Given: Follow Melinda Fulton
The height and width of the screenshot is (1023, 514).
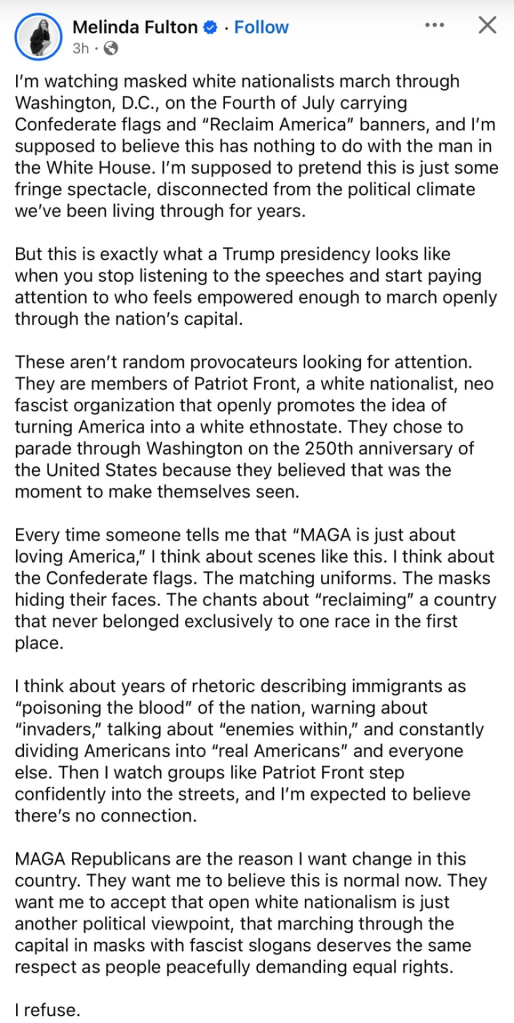Looking at the screenshot, I should 261,27.
